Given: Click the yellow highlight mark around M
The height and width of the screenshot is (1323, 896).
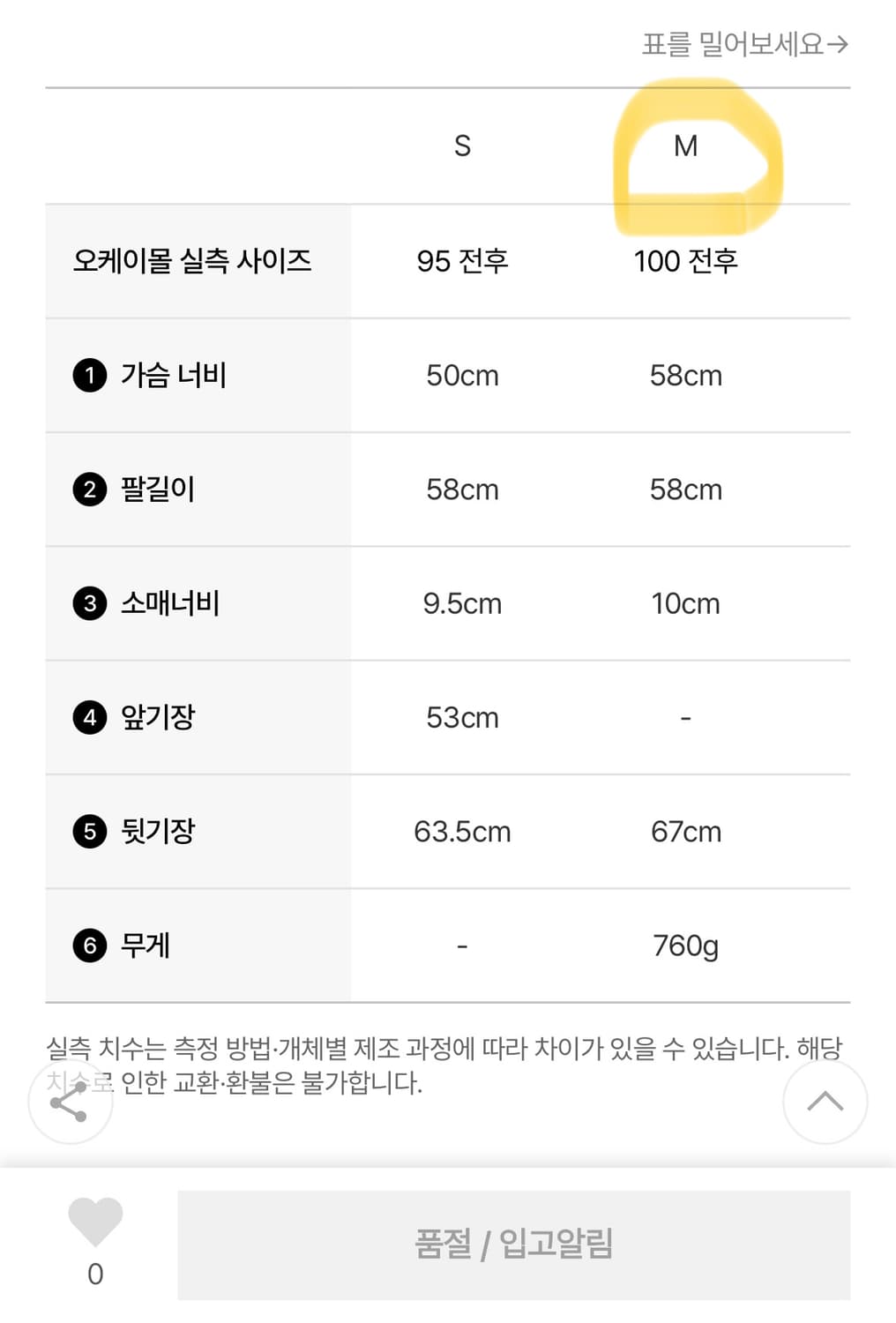Looking at the screenshot, I should (697, 150).
